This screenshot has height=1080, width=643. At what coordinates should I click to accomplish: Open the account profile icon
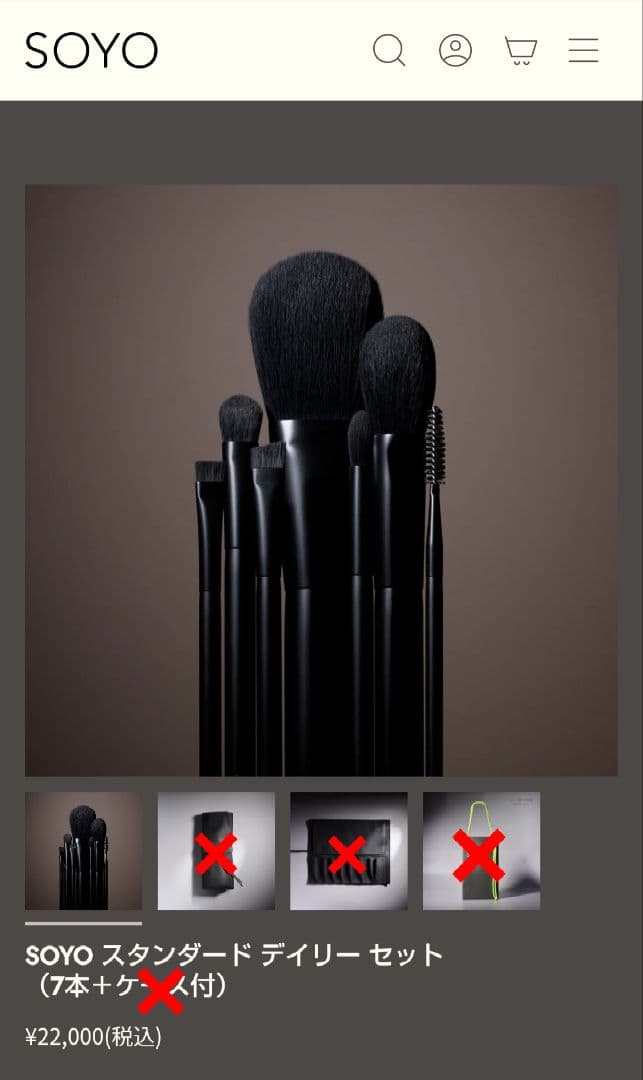pos(455,51)
